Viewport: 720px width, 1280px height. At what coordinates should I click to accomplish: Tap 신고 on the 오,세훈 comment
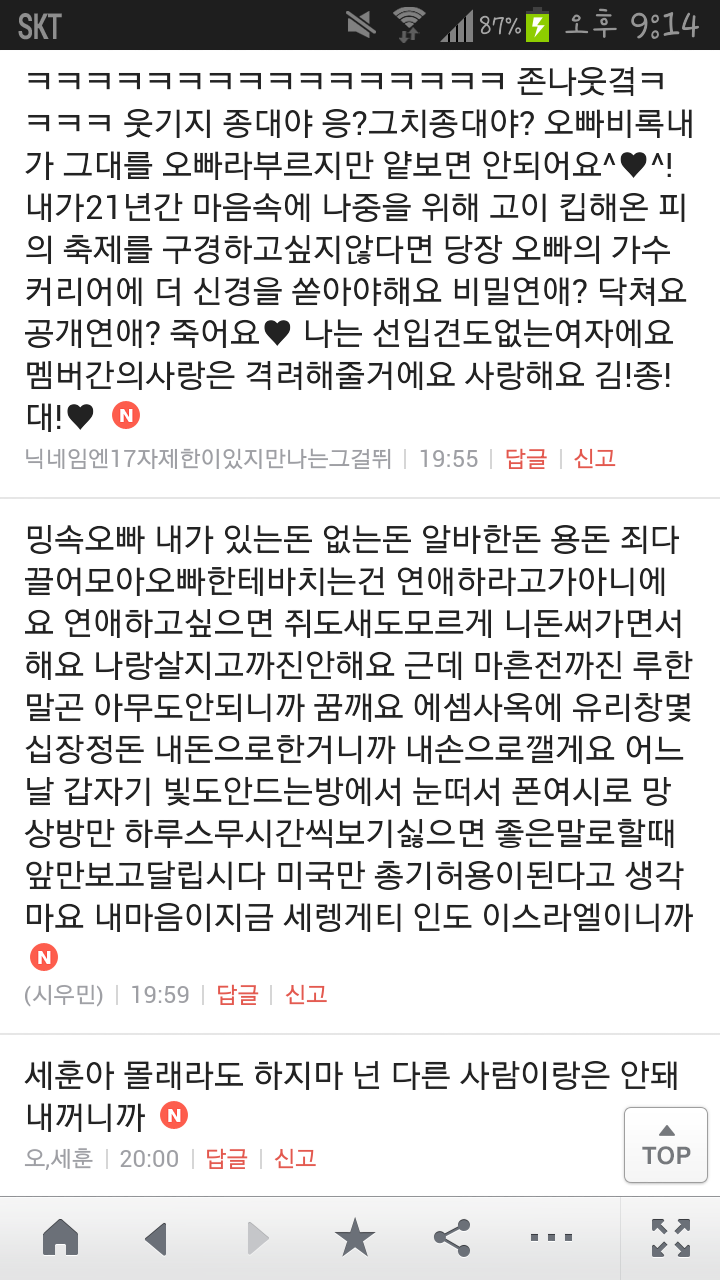pos(295,1159)
